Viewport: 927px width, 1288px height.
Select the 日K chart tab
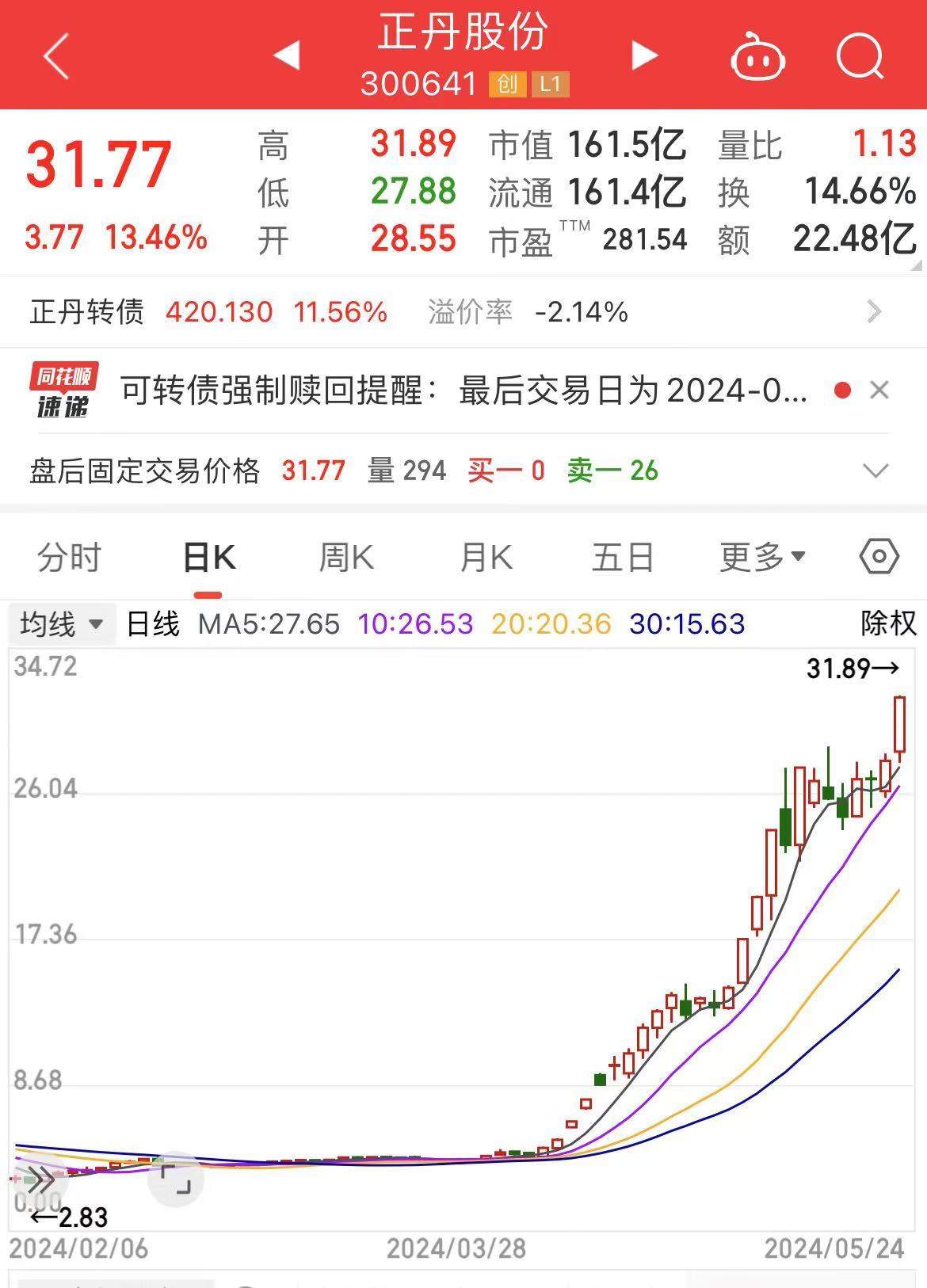(208, 558)
